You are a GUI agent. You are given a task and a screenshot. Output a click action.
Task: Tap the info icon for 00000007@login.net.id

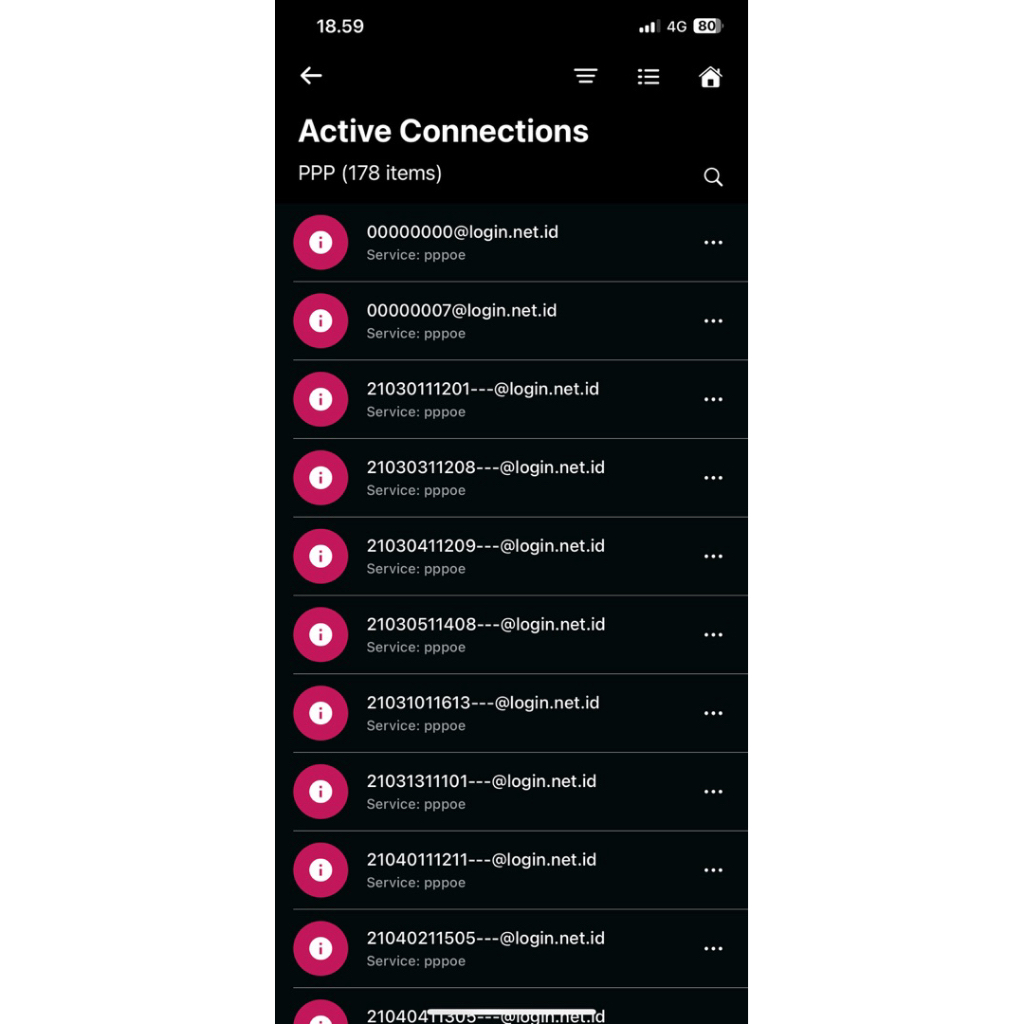tap(320, 321)
